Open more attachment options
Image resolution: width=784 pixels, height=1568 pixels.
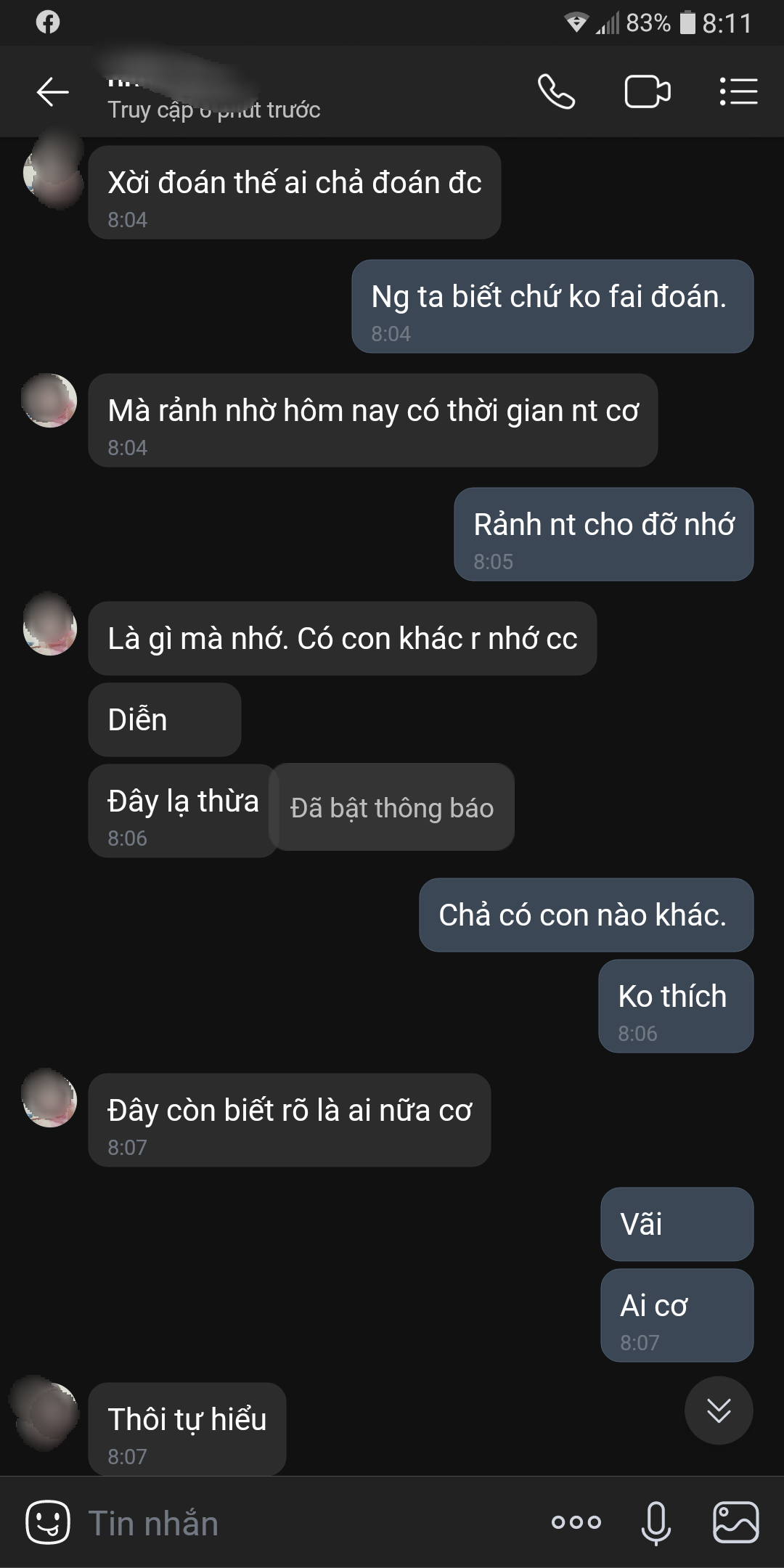576,1522
